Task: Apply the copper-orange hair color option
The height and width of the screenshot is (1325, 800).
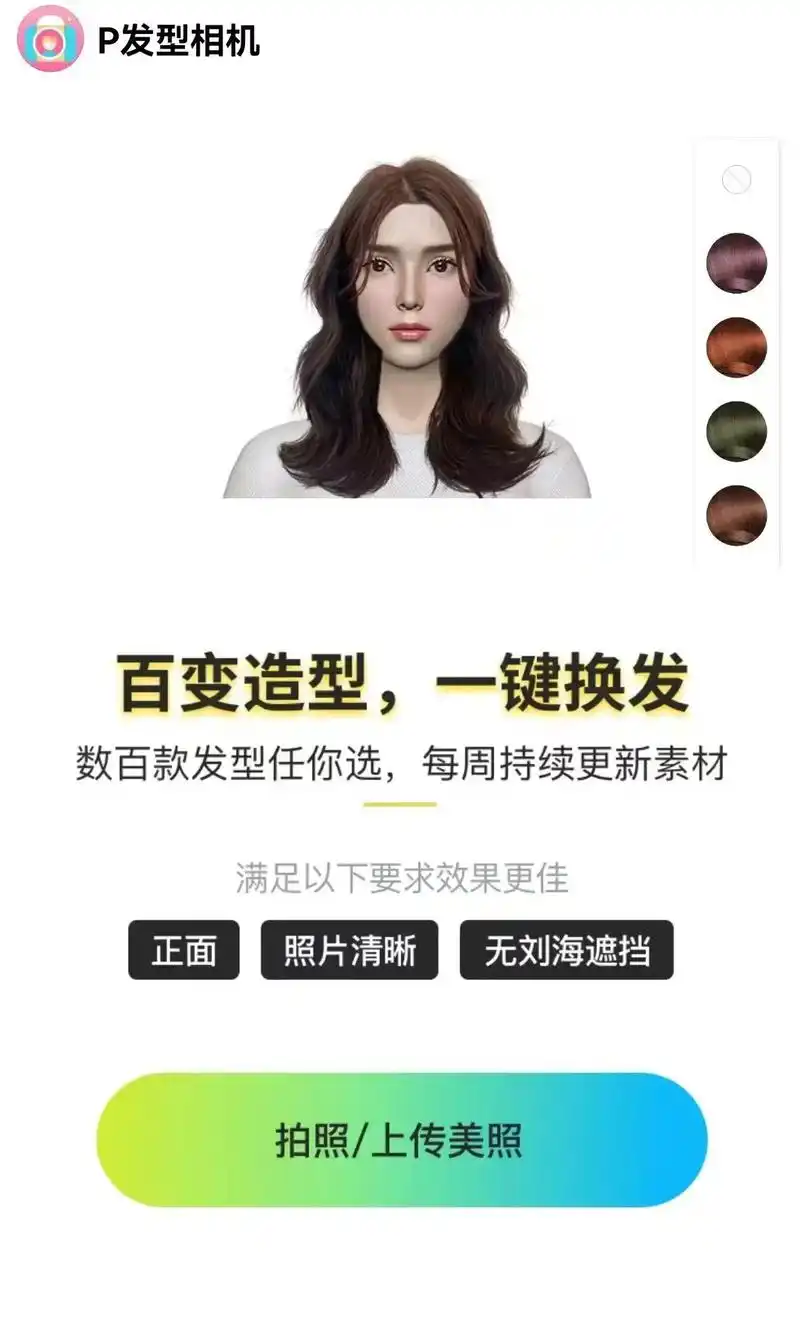Action: (737, 347)
